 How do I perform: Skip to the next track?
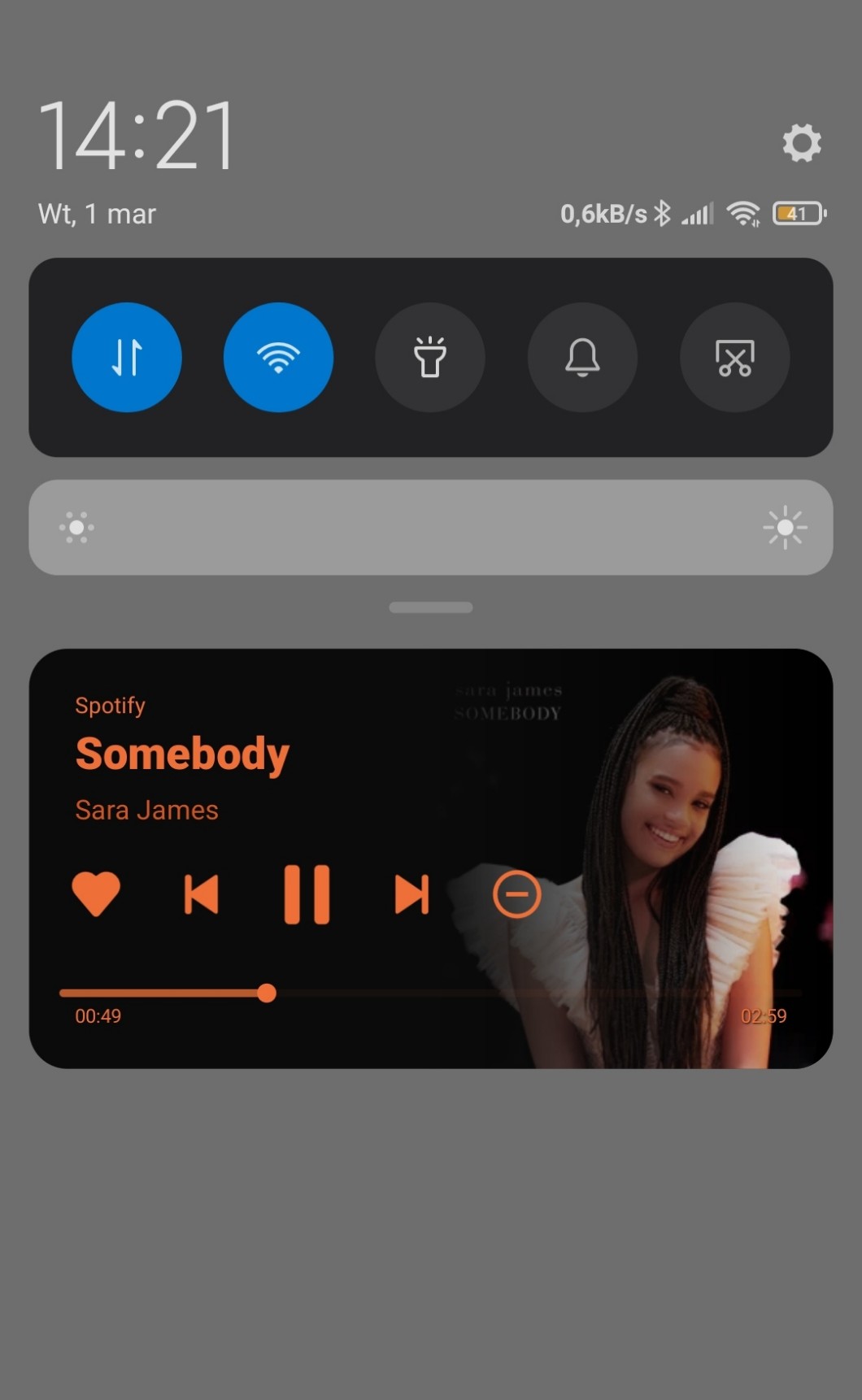click(x=411, y=894)
